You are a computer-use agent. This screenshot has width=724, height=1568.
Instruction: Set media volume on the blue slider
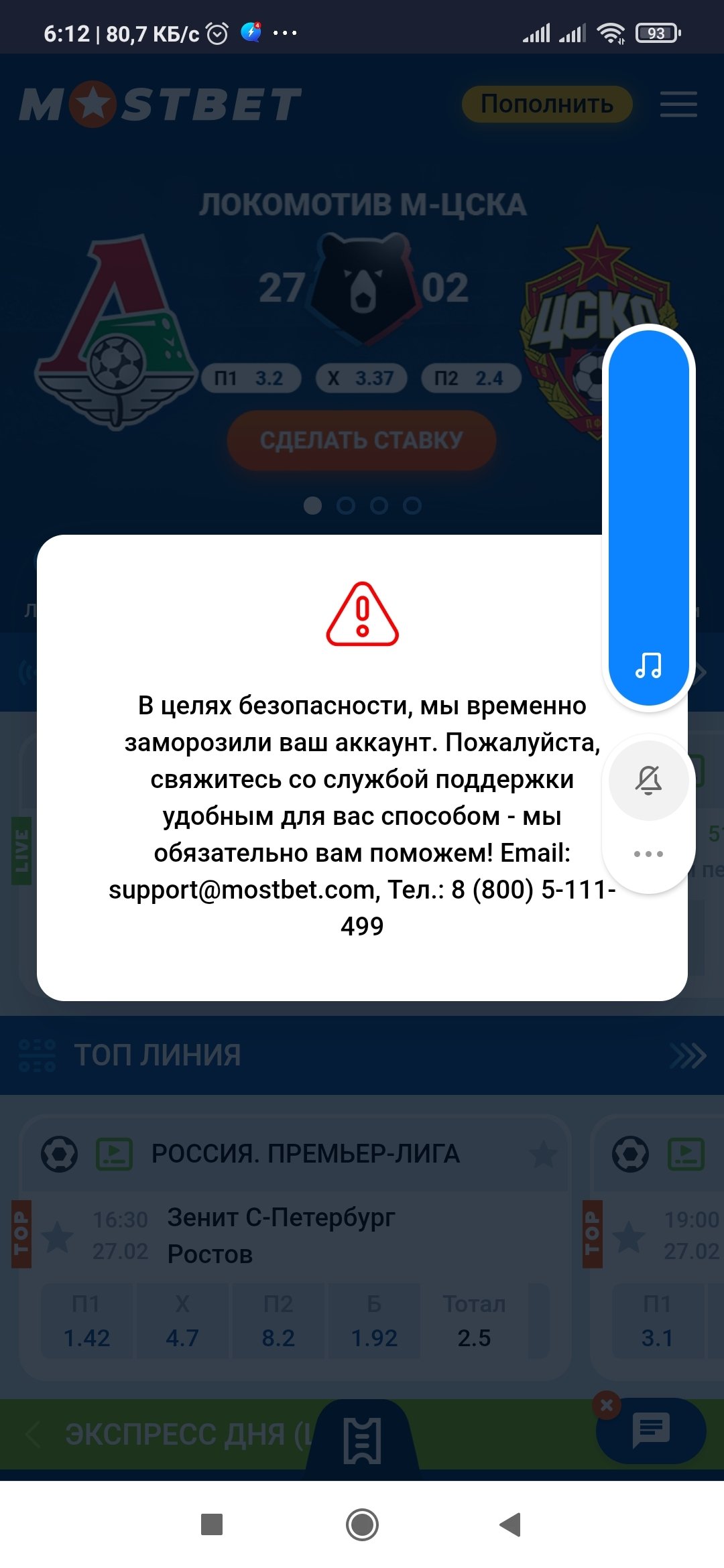[x=648, y=516]
